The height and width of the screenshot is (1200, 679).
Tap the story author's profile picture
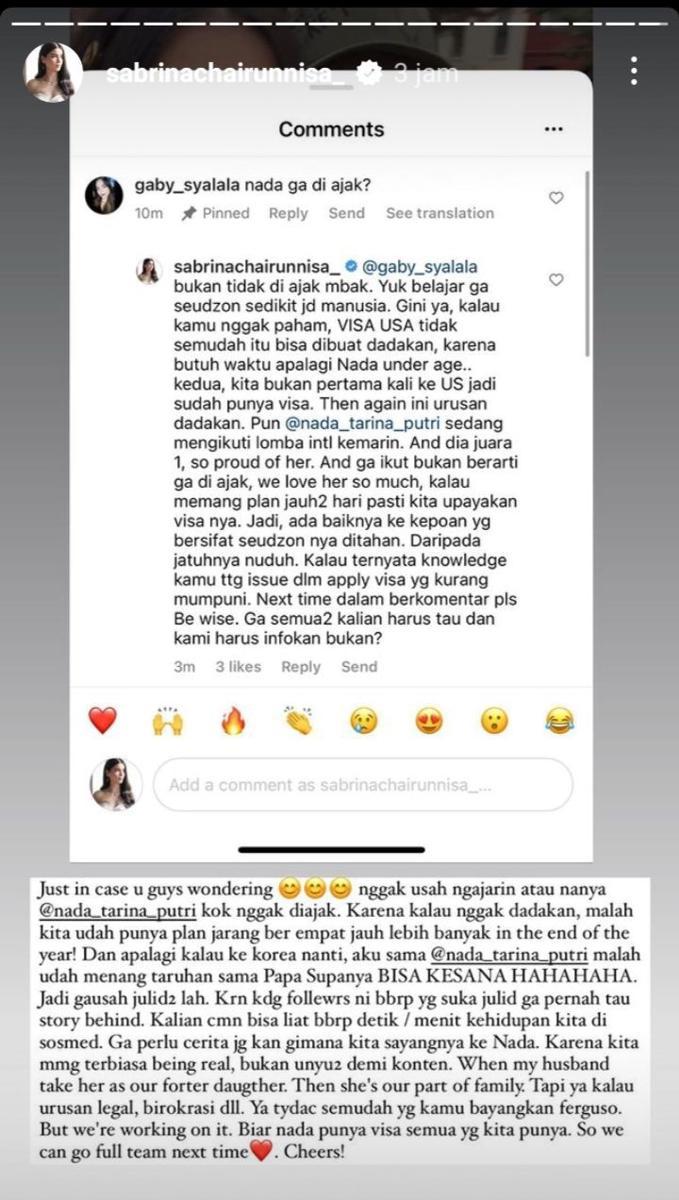(x=52, y=72)
